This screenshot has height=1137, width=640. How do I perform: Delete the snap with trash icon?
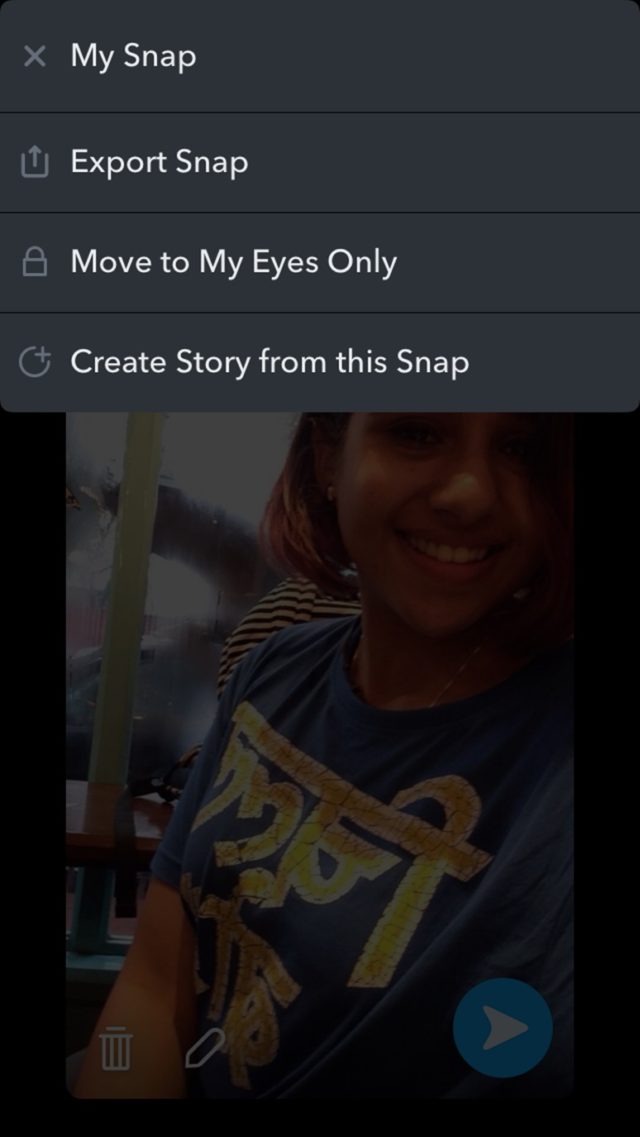[115, 1048]
